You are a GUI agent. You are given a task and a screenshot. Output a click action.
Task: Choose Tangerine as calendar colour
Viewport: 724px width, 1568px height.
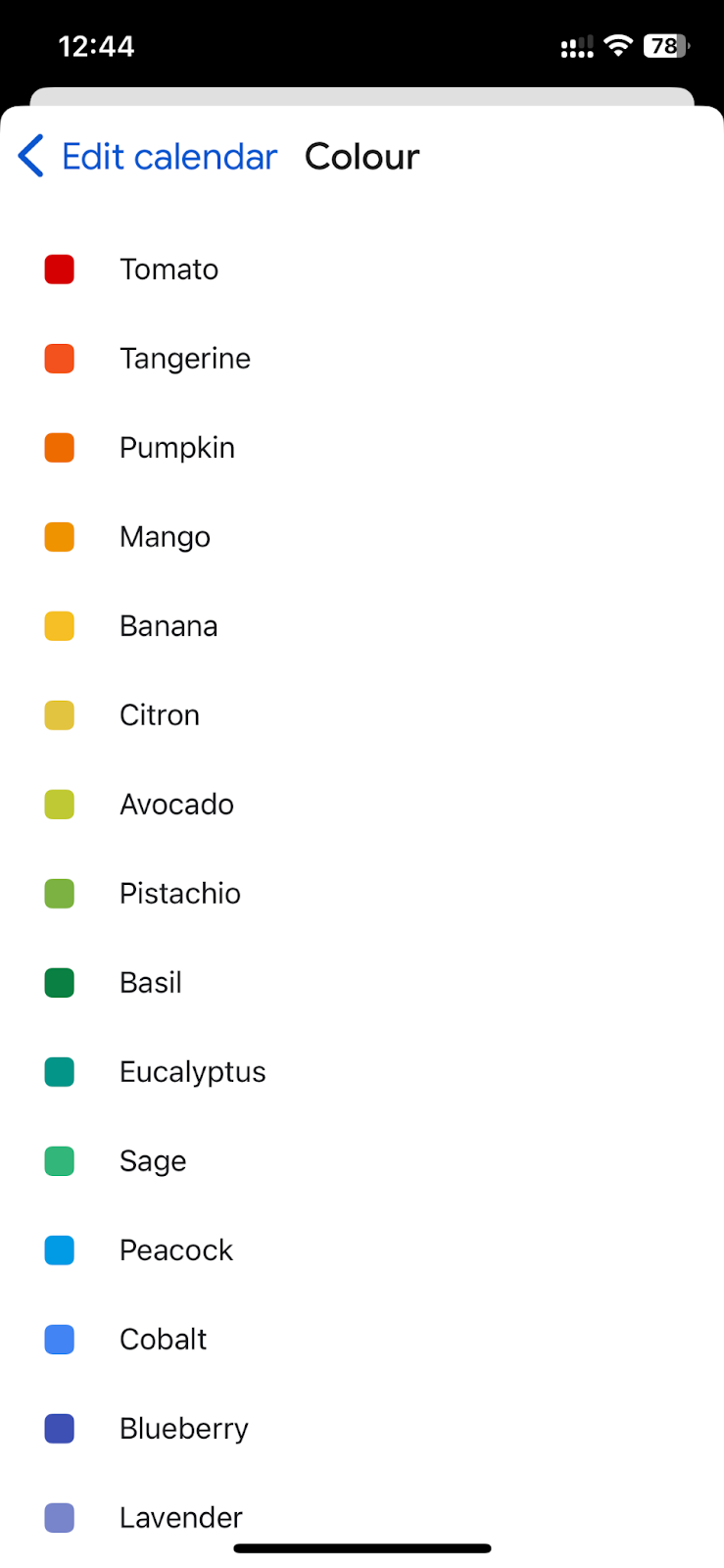[x=362, y=359]
